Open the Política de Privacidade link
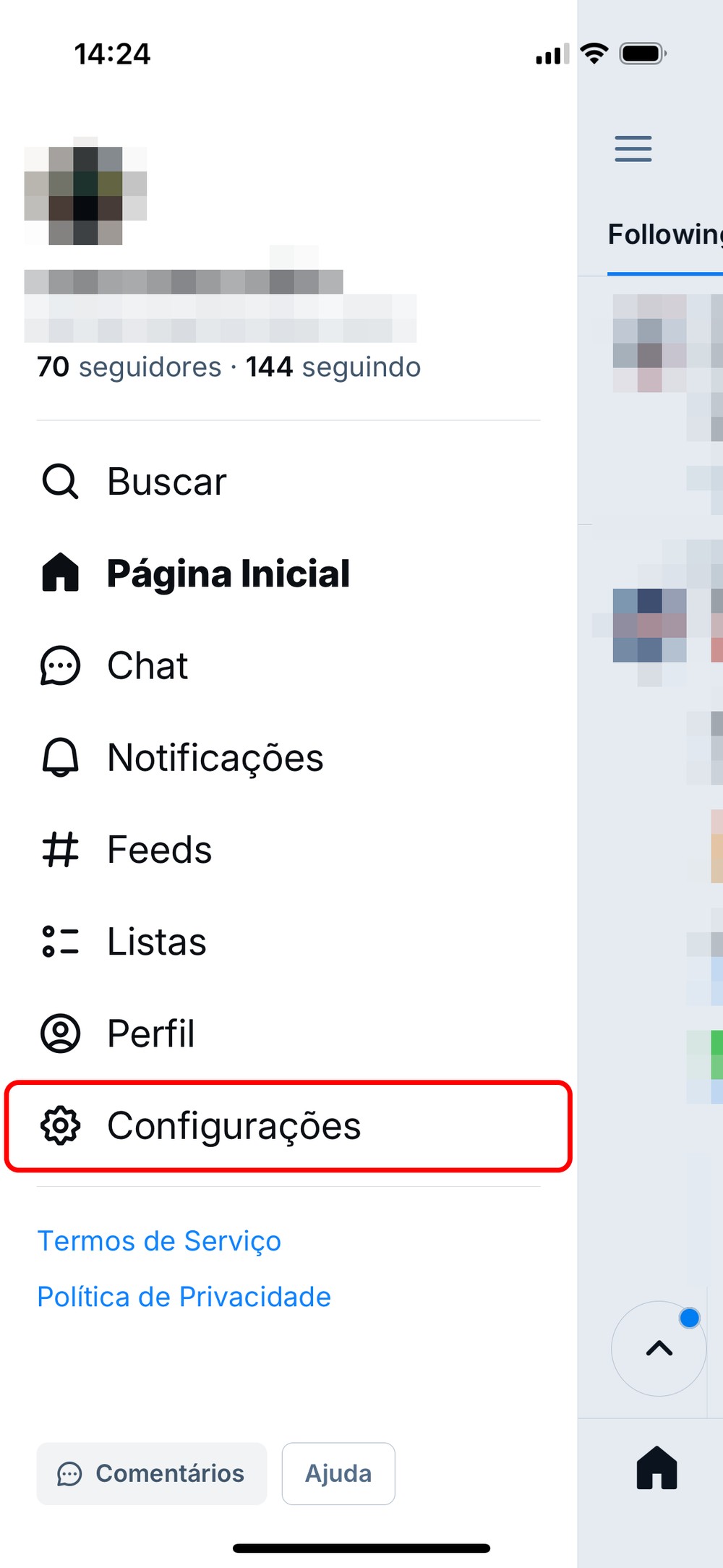 click(184, 1297)
